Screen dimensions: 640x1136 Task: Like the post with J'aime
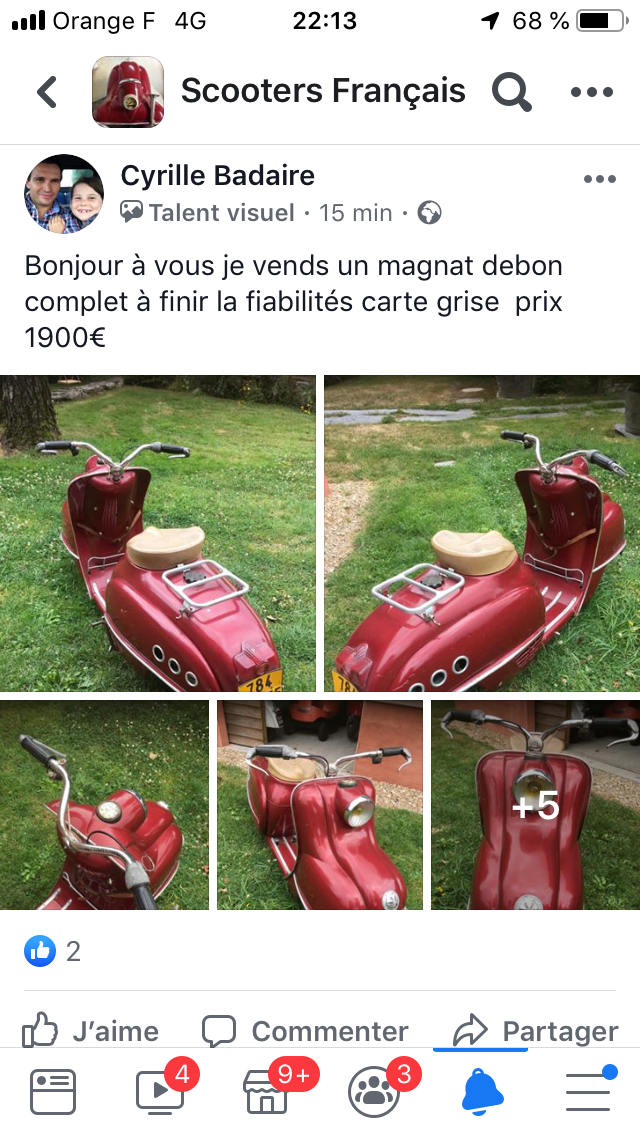[92, 1030]
